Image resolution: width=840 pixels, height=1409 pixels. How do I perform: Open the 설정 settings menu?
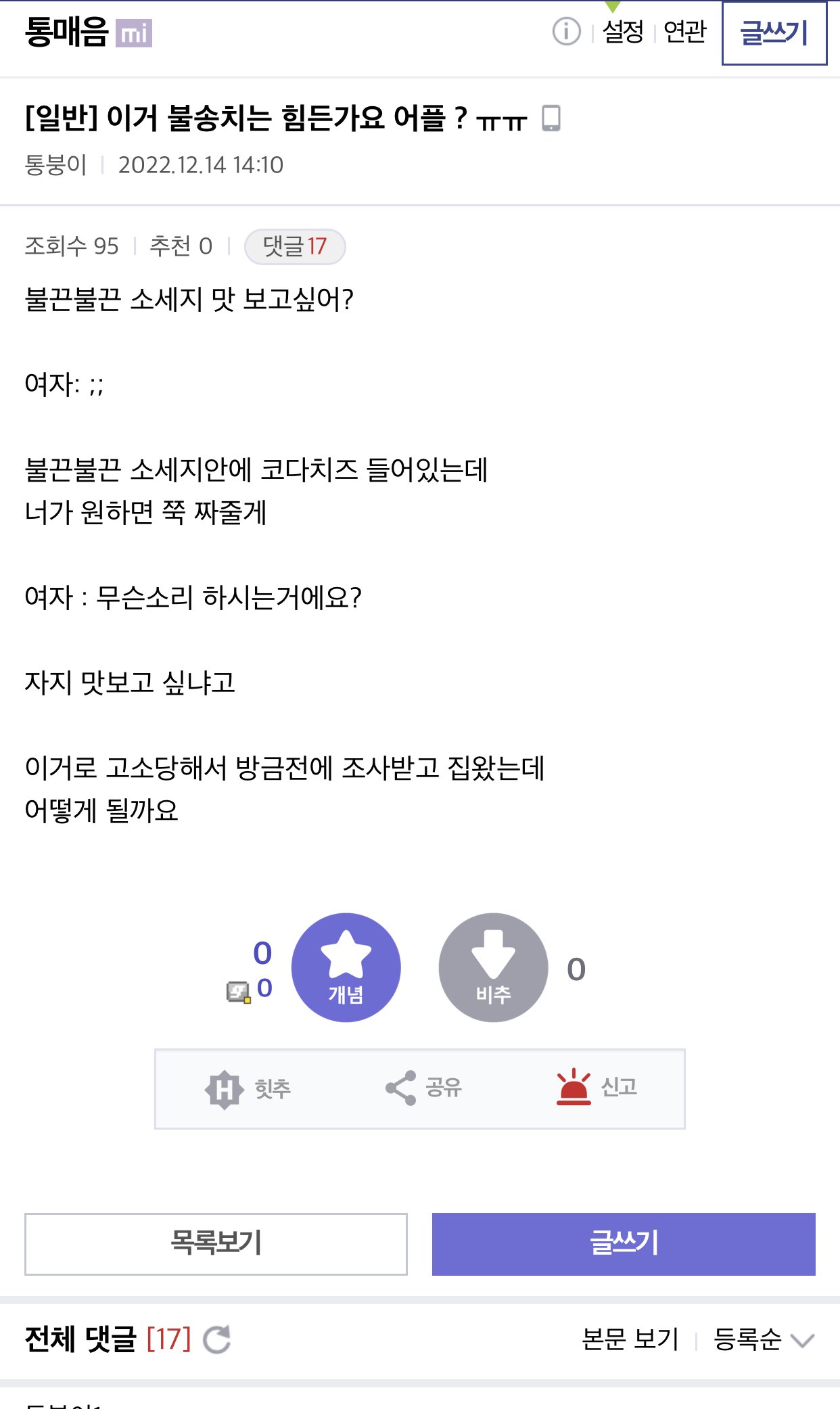623,31
